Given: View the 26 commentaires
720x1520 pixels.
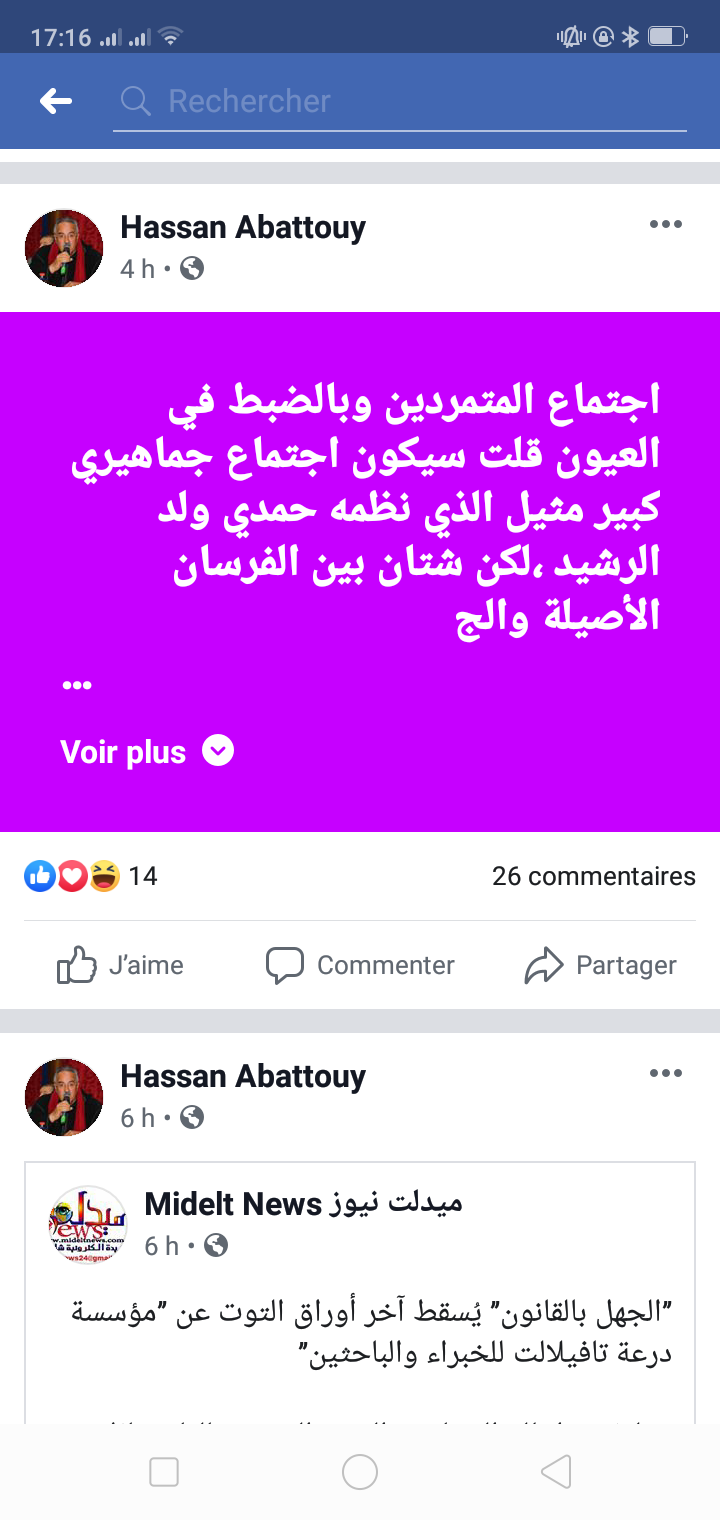Looking at the screenshot, I should pyautogui.click(x=593, y=876).
